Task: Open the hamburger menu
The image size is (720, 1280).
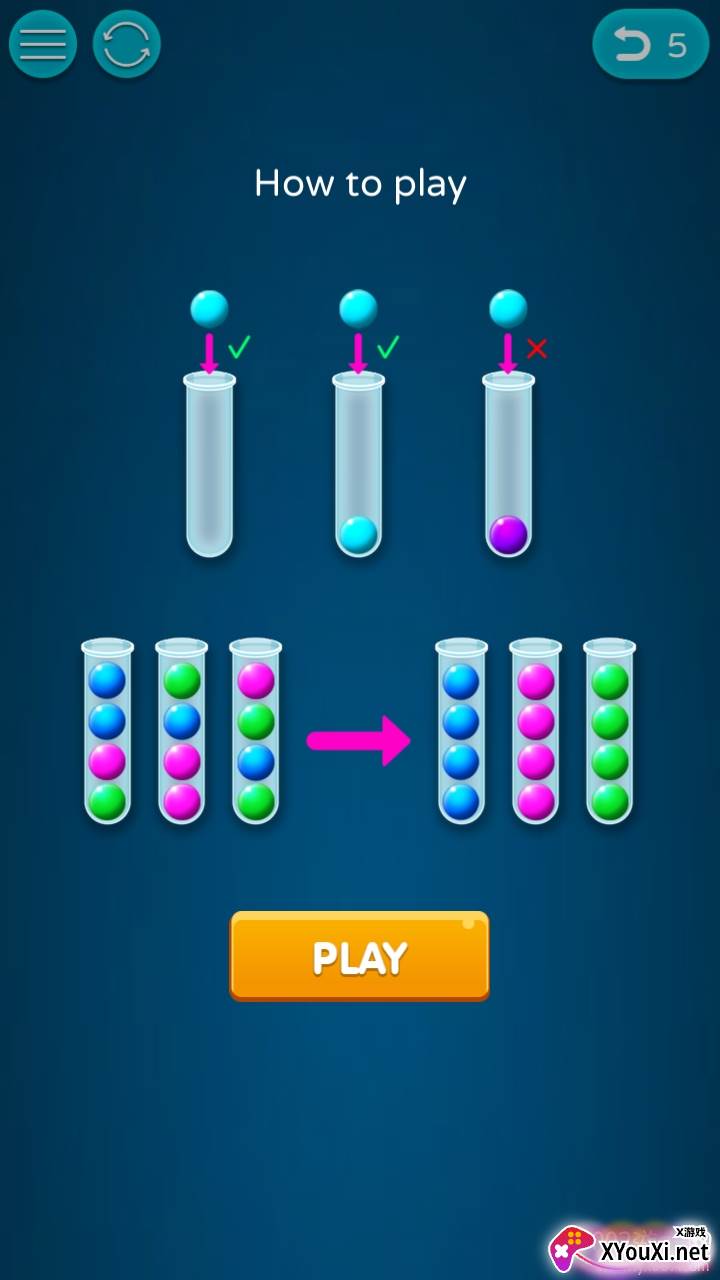Action: 43,44
